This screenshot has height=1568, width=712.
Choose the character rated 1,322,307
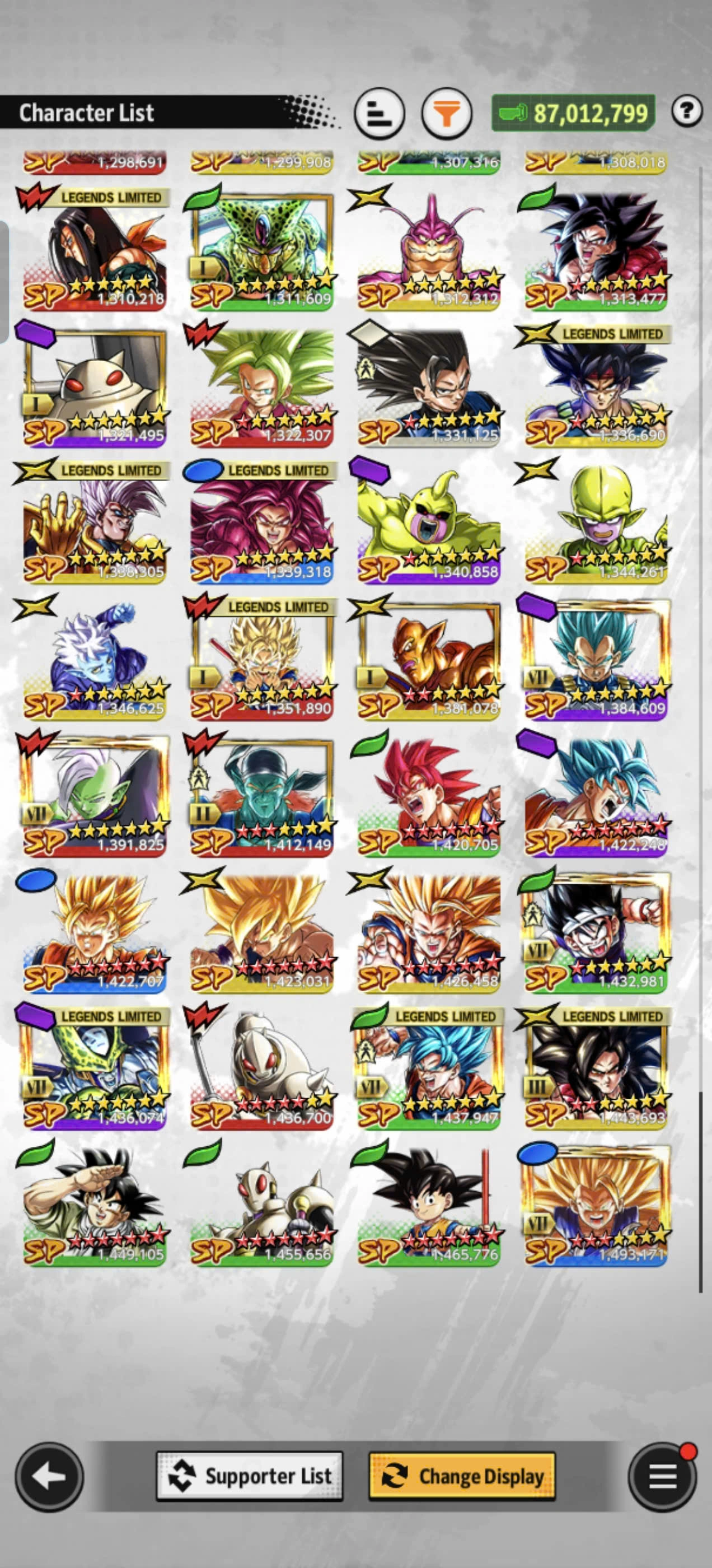tap(261, 386)
